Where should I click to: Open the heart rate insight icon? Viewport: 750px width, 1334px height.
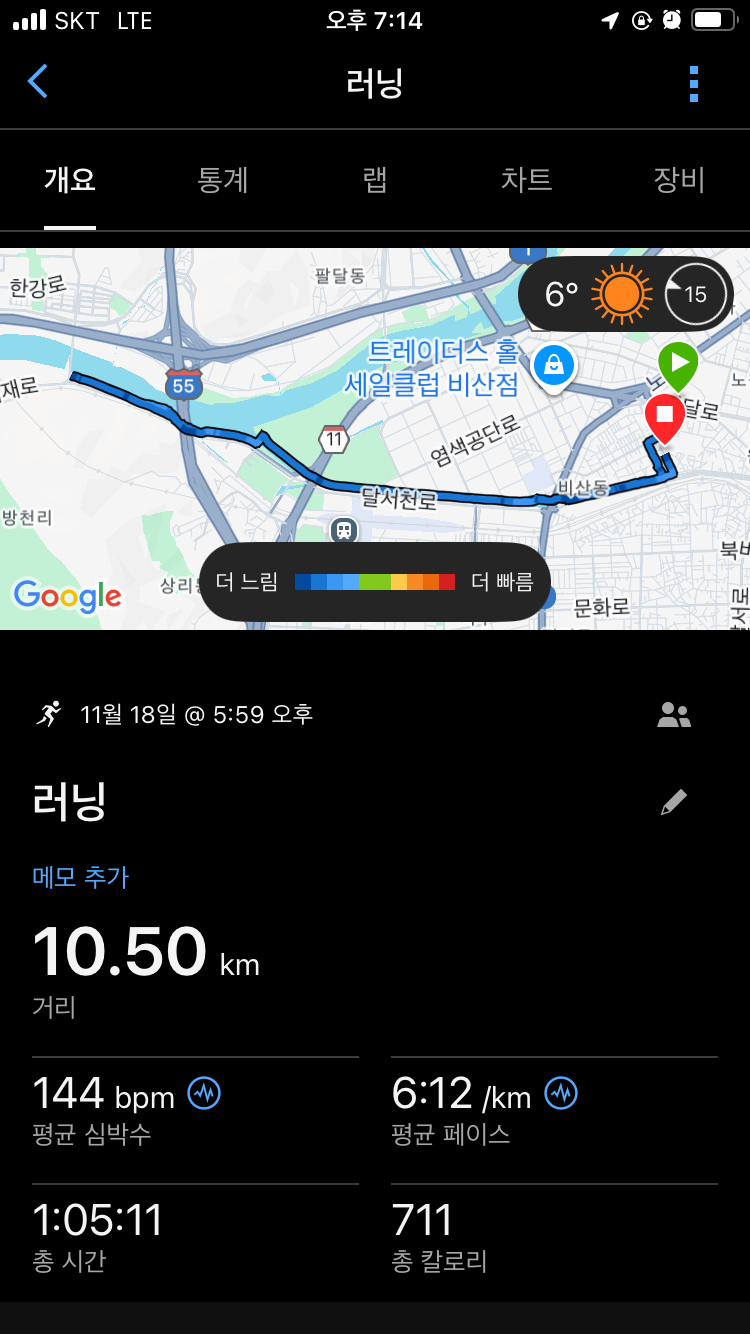204,1094
